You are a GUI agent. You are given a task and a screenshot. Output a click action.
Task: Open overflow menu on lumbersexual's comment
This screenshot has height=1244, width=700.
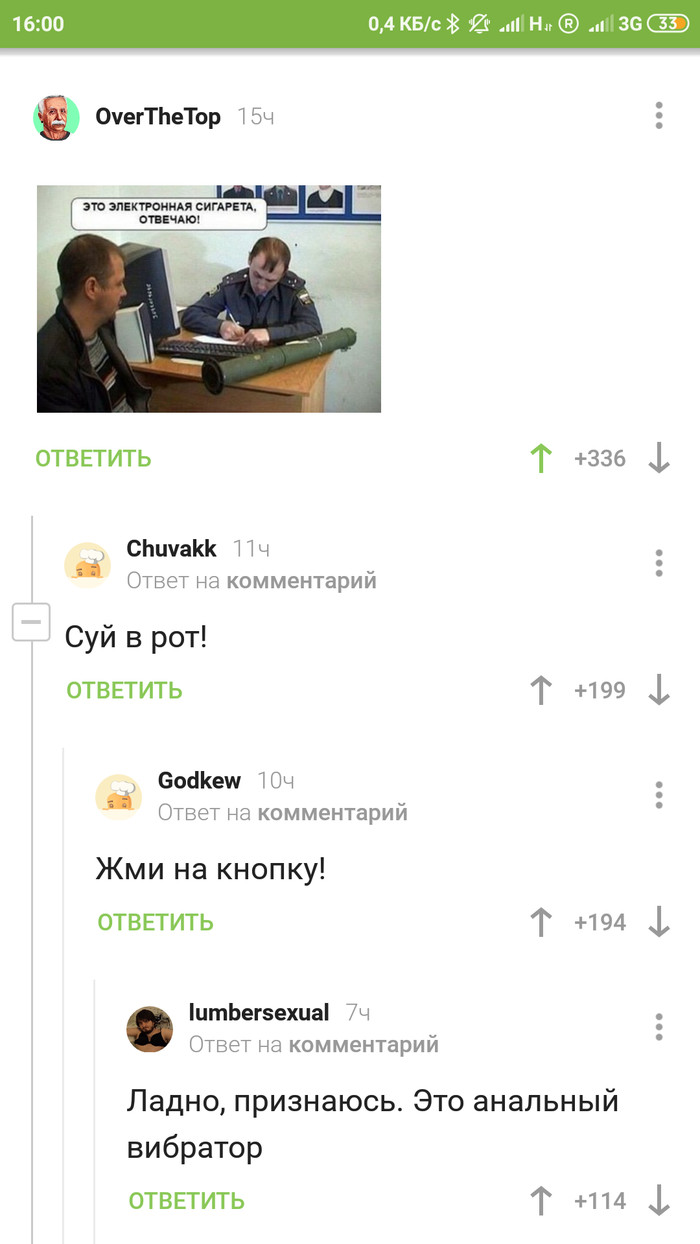coord(659,1027)
